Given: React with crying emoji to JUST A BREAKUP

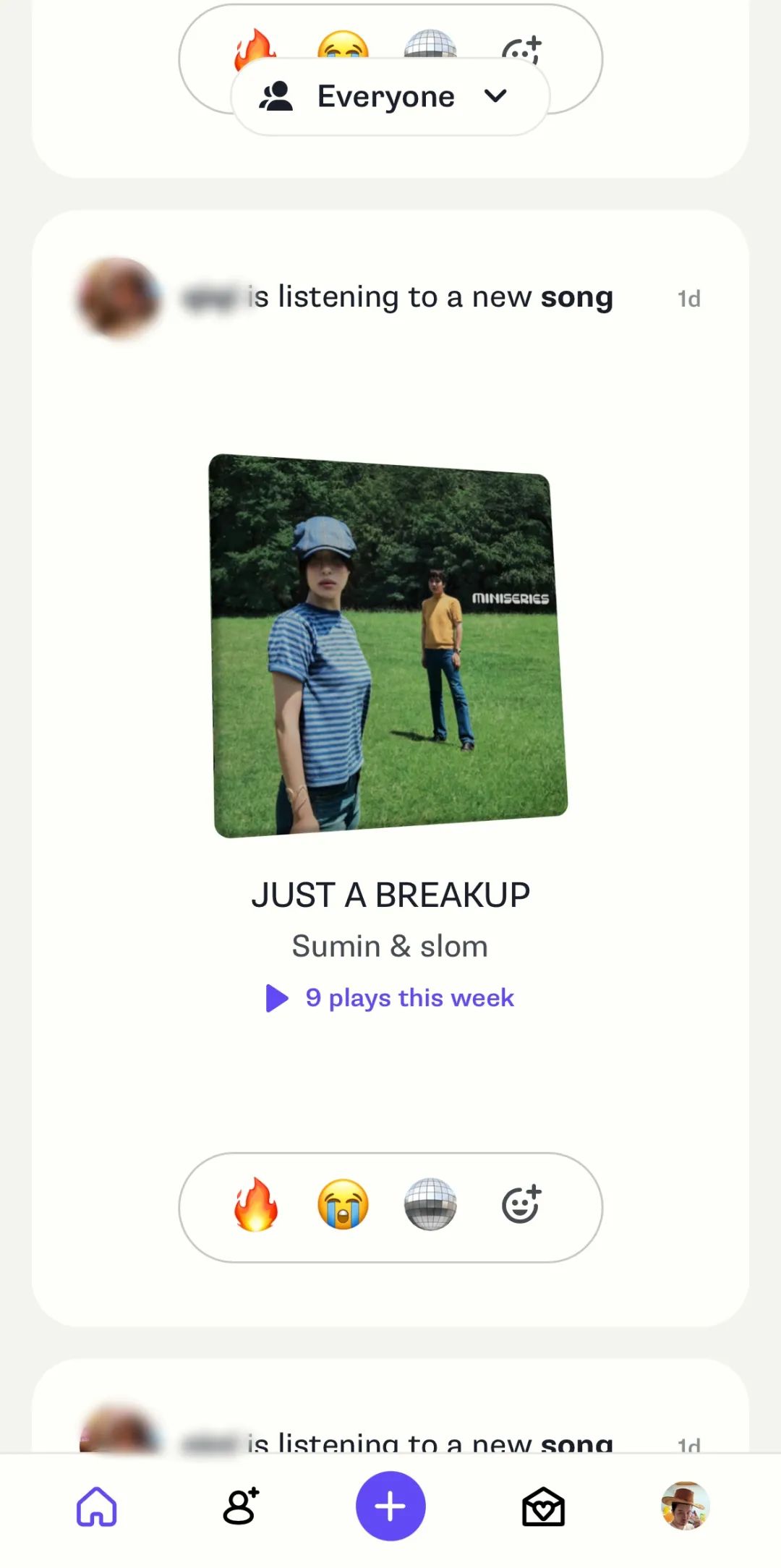Looking at the screenshot, I should tap(343, 1204).
